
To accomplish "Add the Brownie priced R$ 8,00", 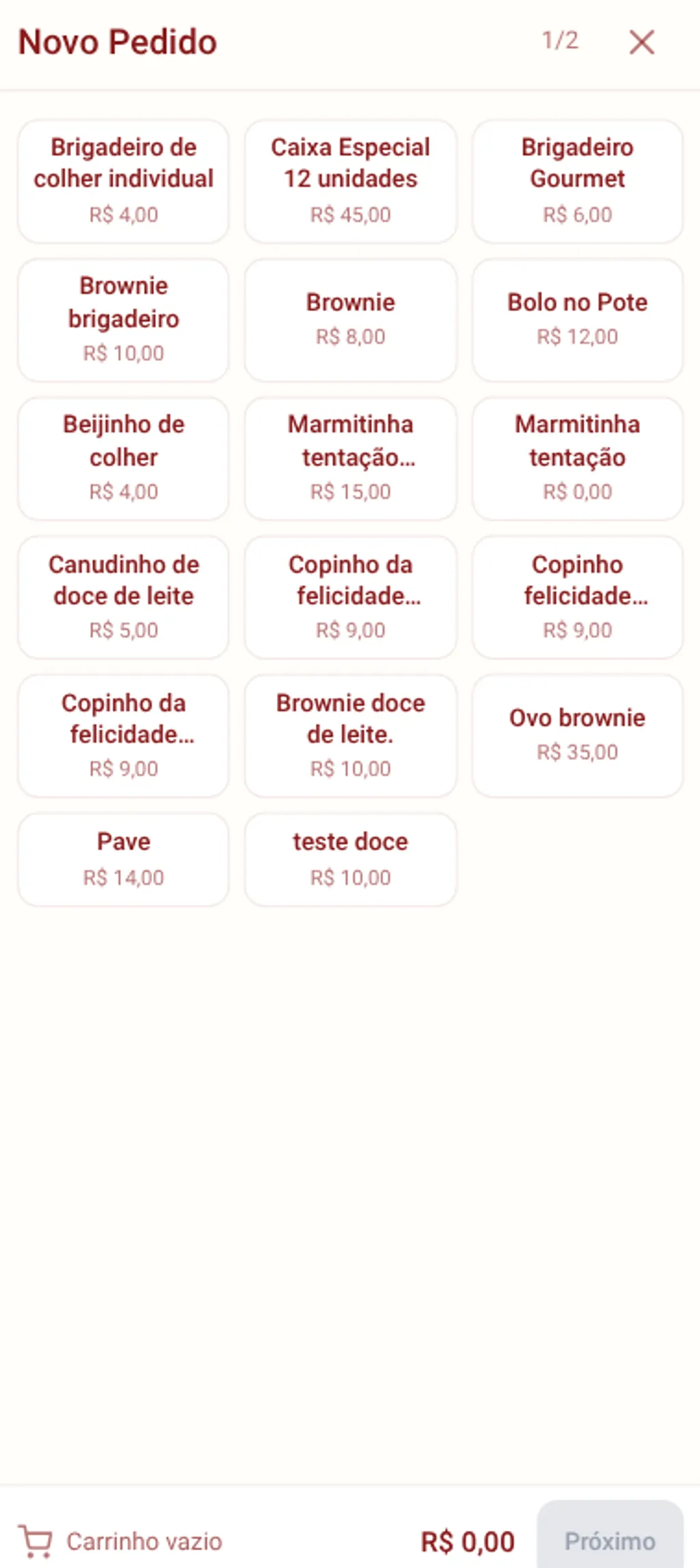I will coord(350,319).
